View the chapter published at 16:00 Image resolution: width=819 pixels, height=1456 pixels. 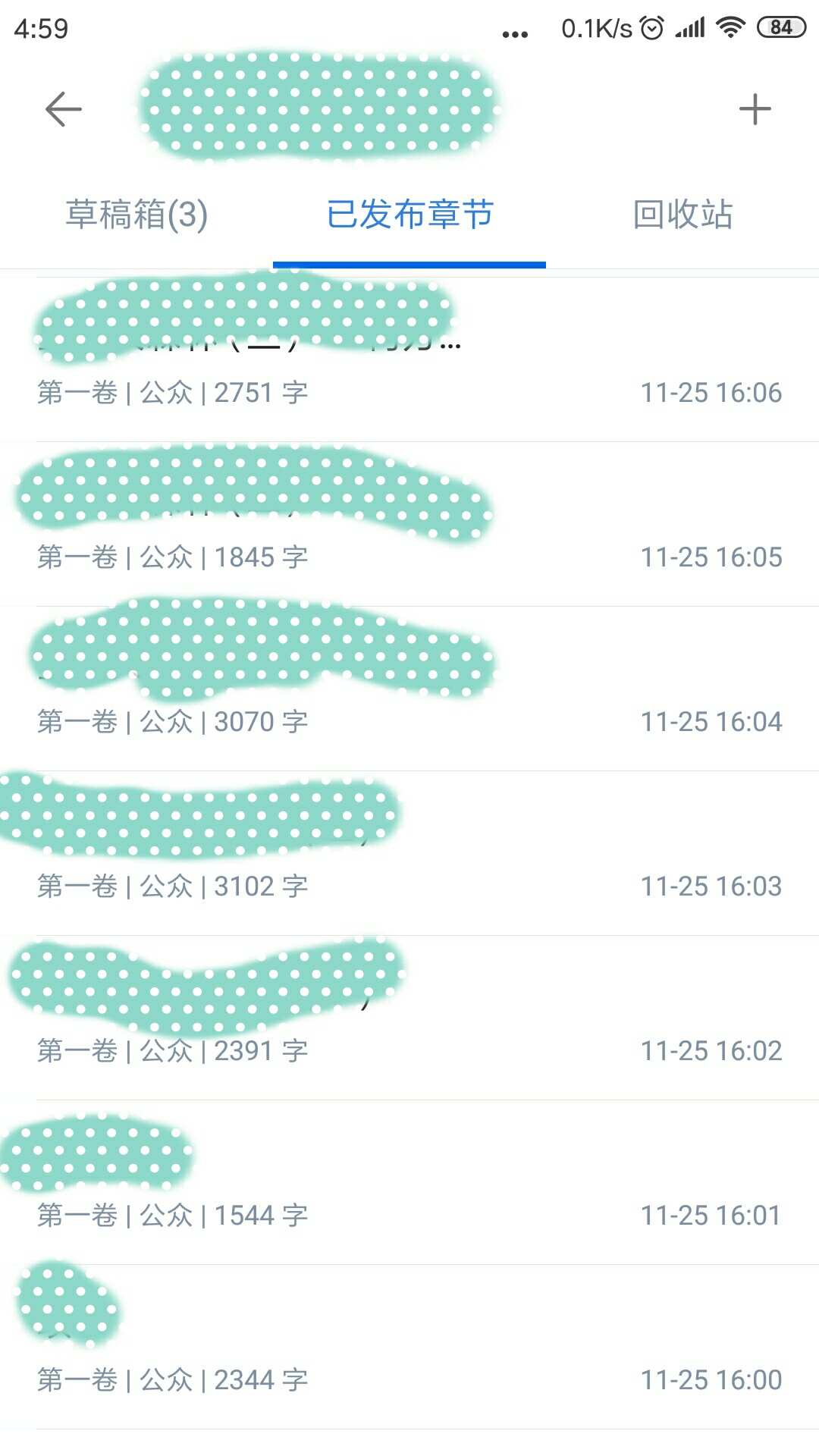(409, 1348)
